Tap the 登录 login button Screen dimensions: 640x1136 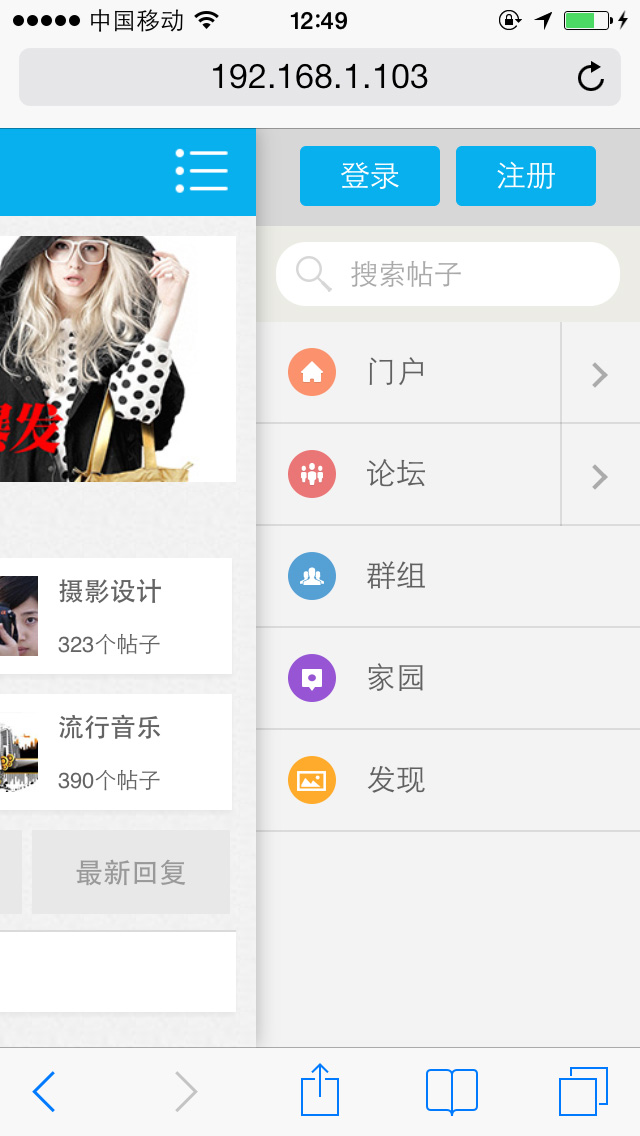pos(369,176)
